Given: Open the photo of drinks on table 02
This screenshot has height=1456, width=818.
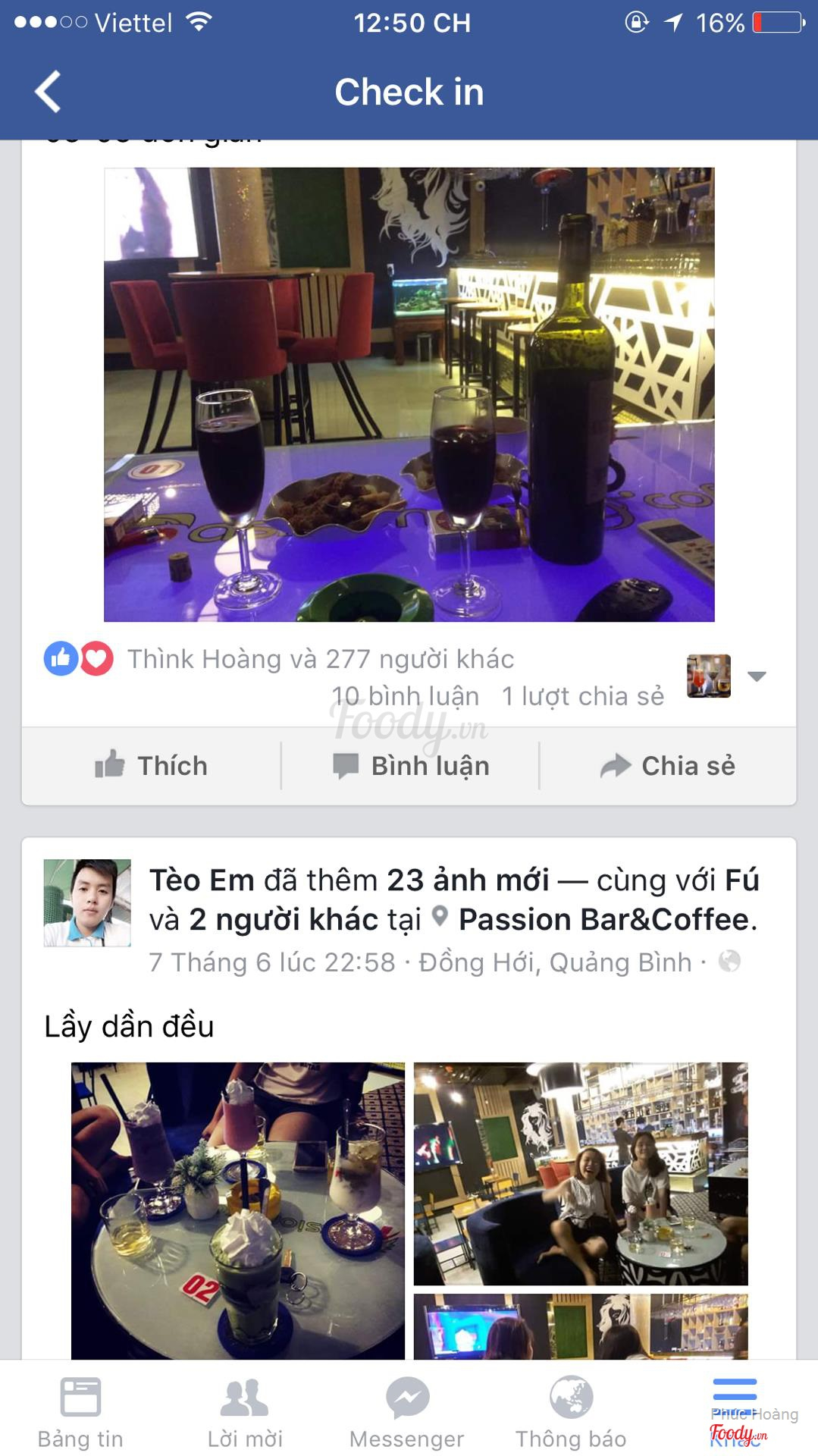Looking at the screenshot, I should [238, 1210].
